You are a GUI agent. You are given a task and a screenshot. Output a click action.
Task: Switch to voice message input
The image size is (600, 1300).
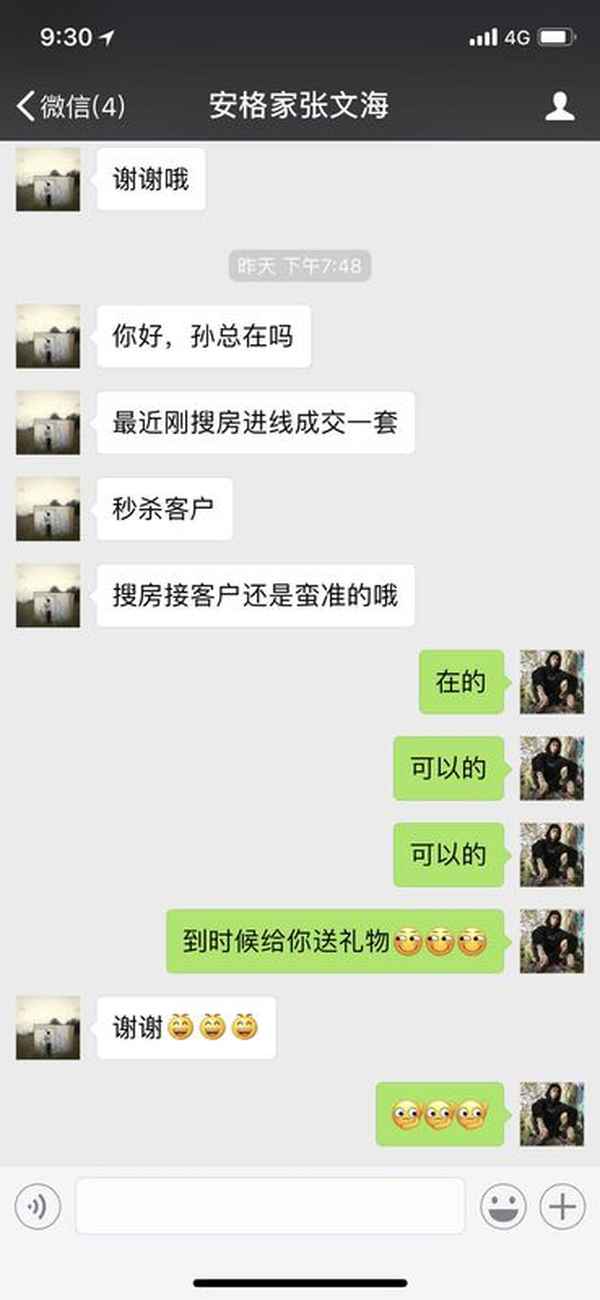click(x=38, y=1207)
